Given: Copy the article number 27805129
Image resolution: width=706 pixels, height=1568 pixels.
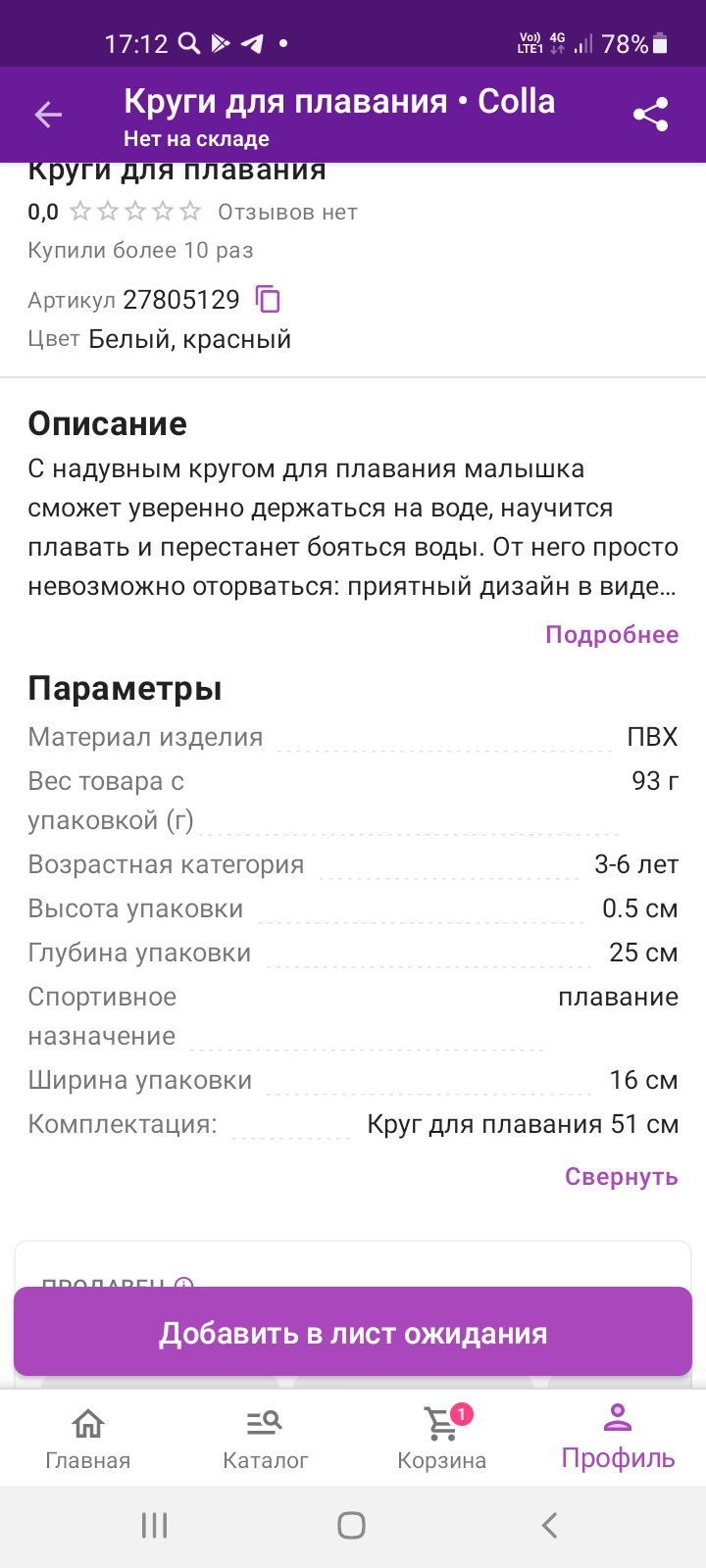Looking at the screenshot, I should pos(268,299).
